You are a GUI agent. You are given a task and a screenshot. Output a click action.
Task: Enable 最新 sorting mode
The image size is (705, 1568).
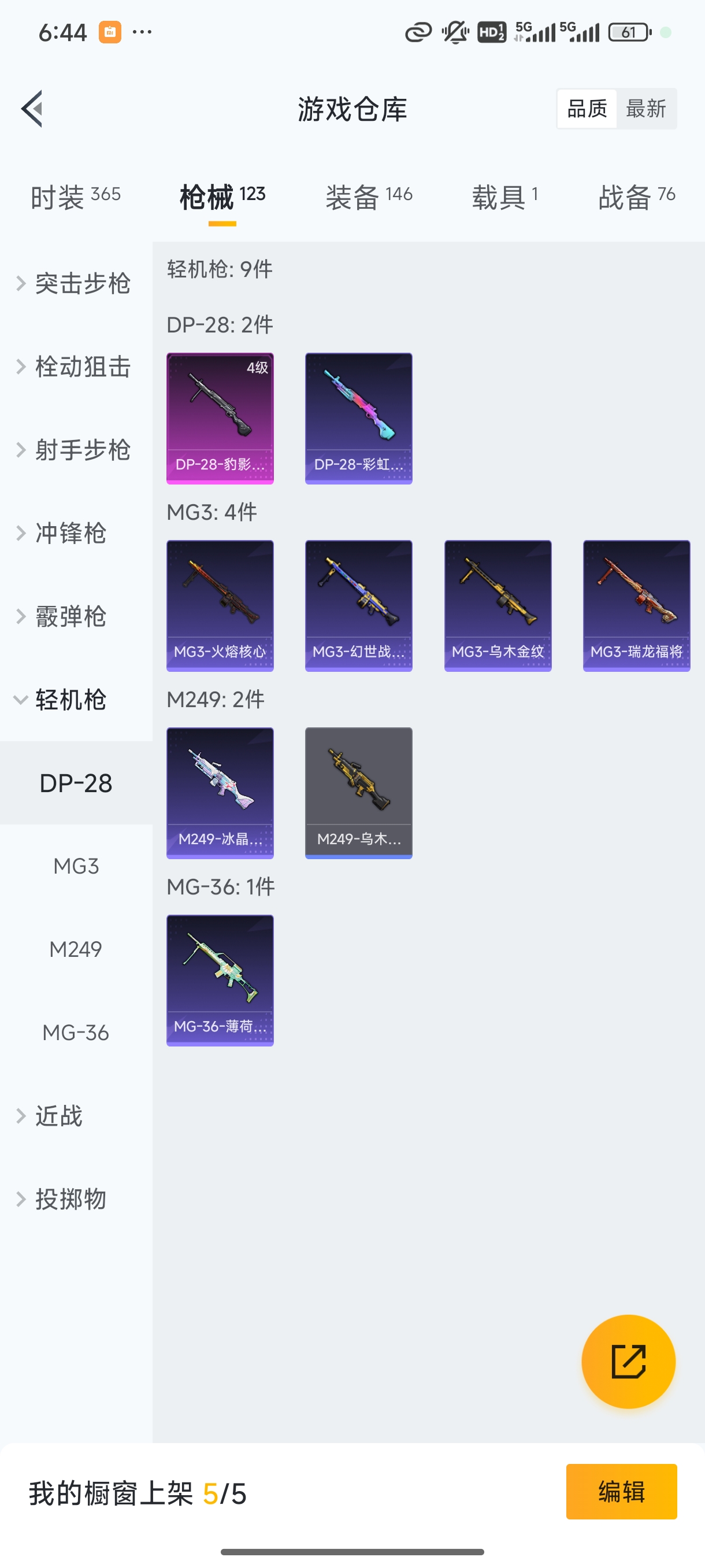[647, 108]
